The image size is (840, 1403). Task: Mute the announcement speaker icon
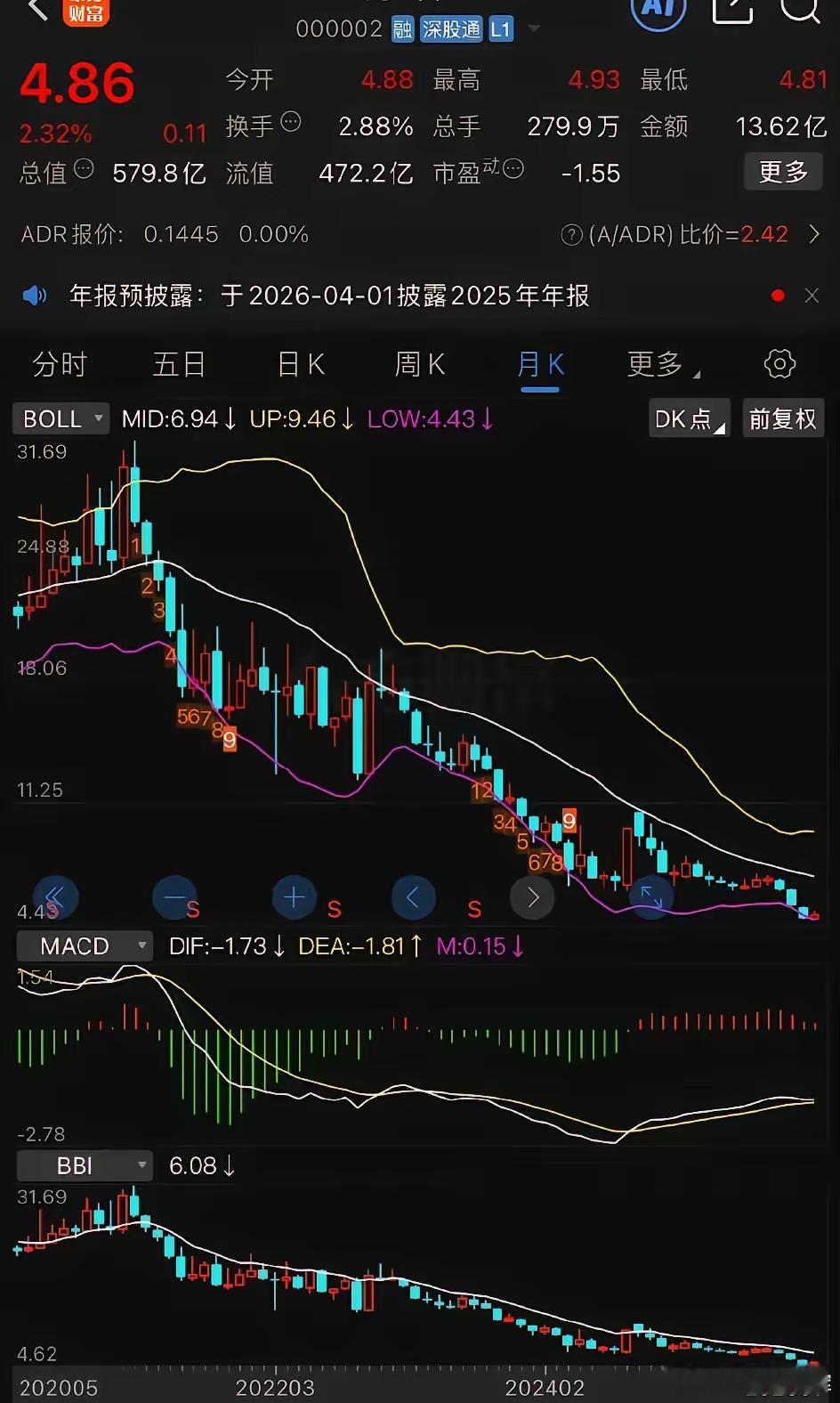pyautogui.click(x=34, y=295)
